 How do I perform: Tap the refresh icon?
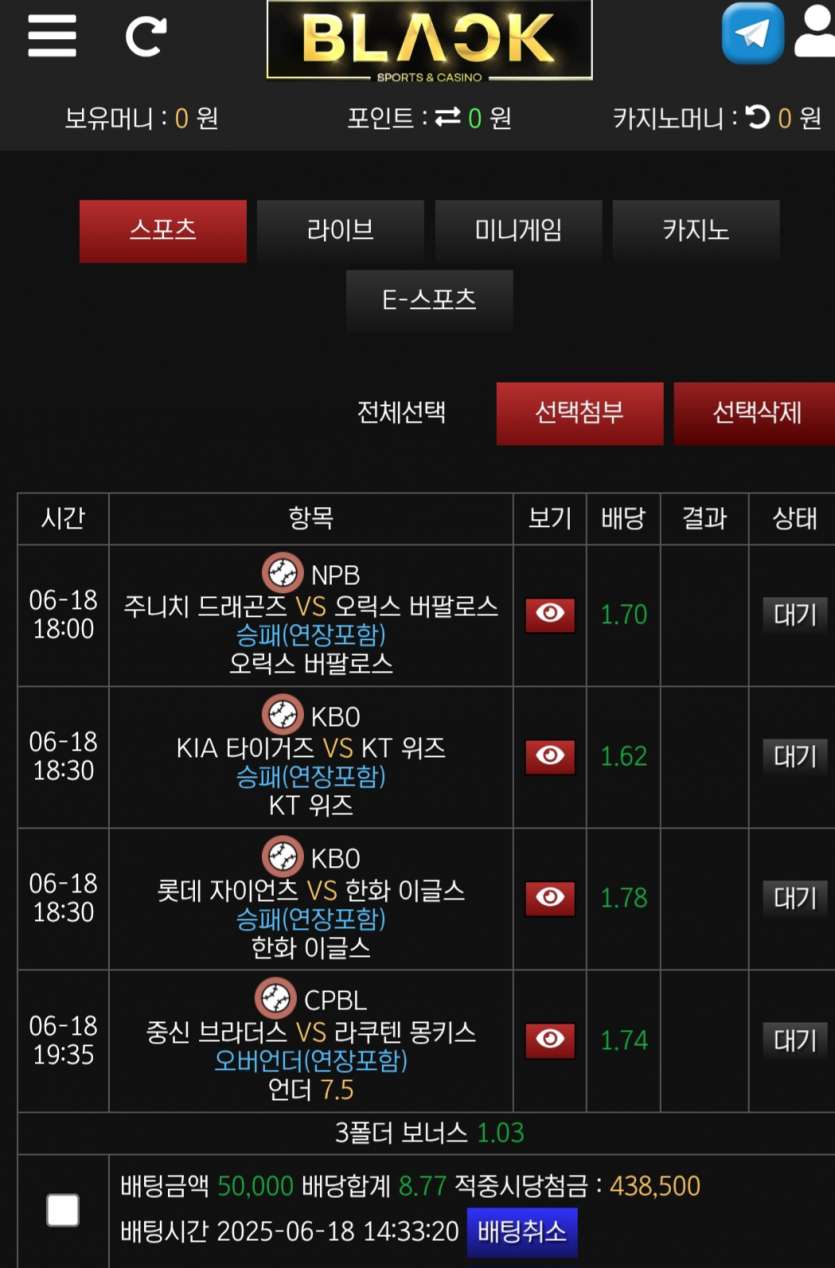pyautogui.click(x=146, y=37)
